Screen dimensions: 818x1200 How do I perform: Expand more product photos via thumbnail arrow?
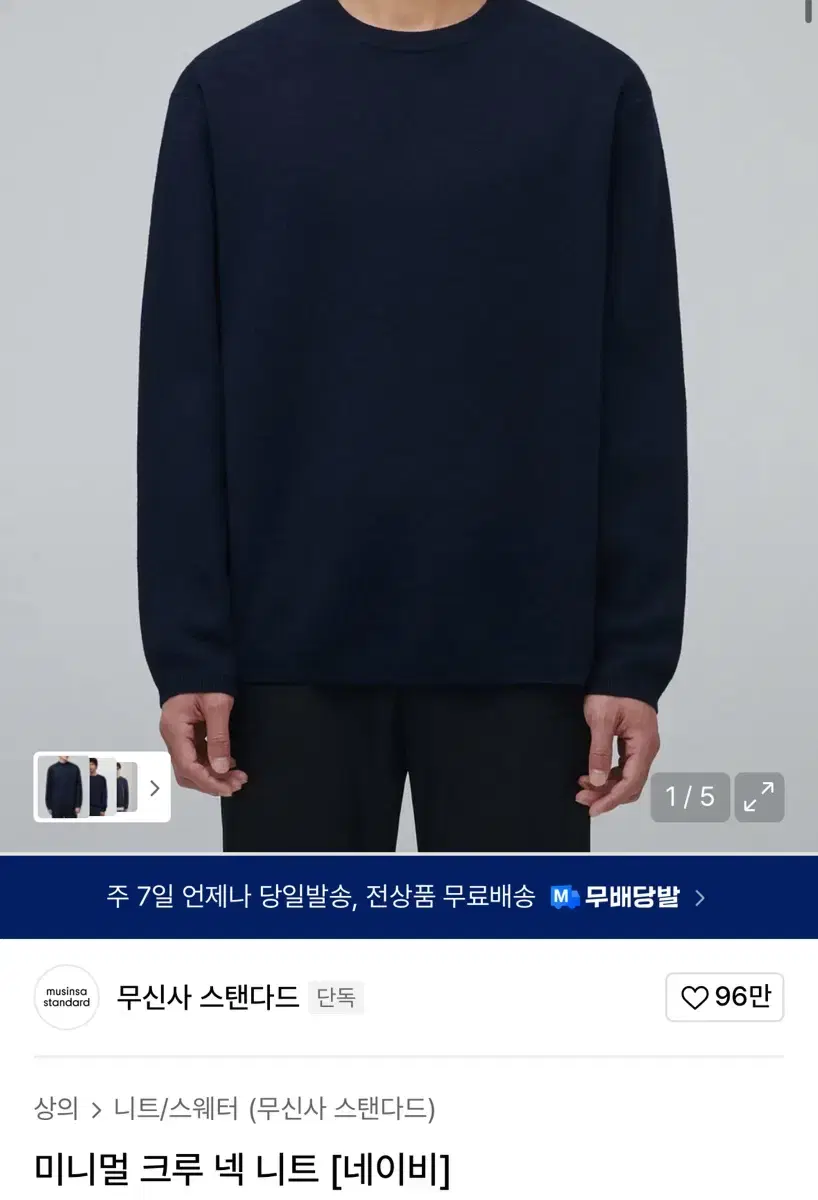tap(154, 788)
